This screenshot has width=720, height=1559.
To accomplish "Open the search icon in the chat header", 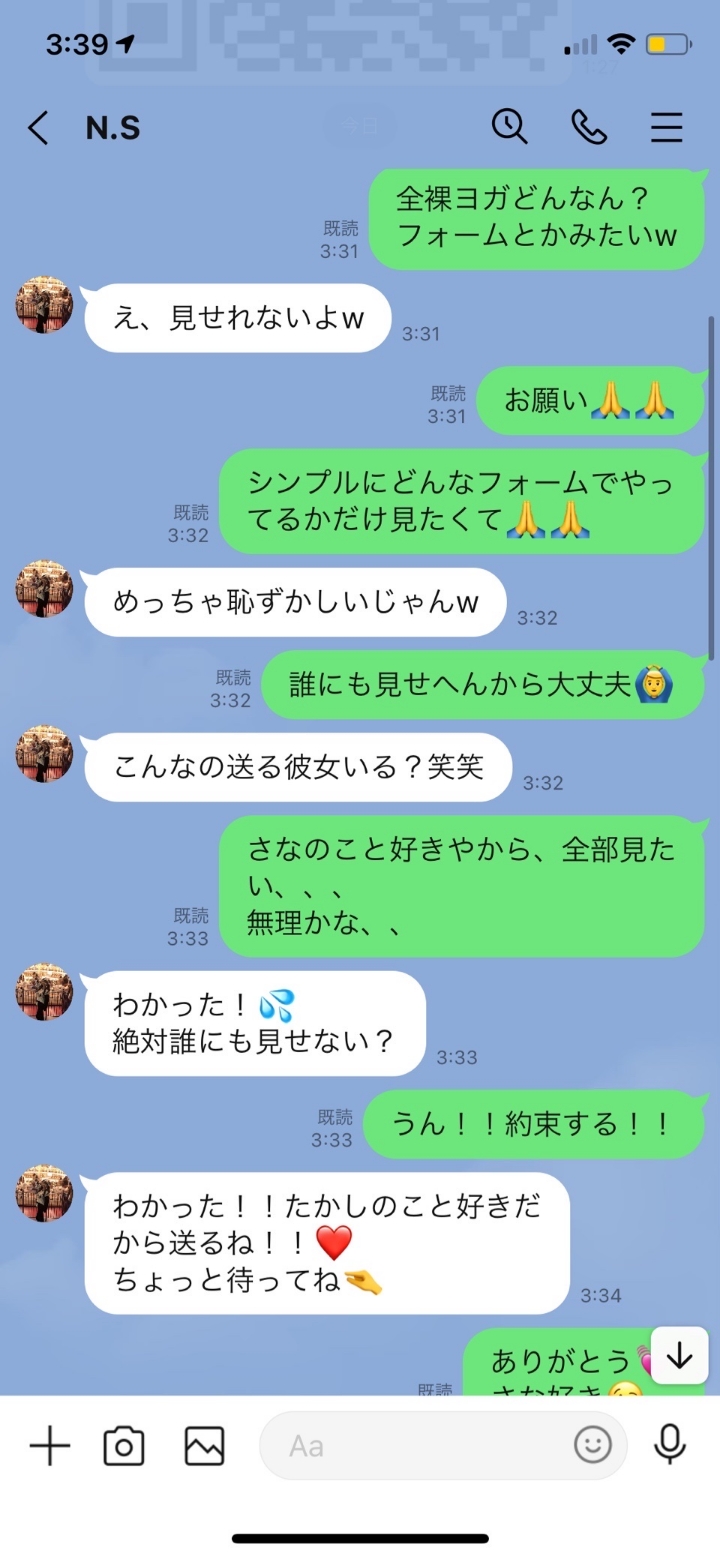I will pyautogui.click(x=509, y=127).
